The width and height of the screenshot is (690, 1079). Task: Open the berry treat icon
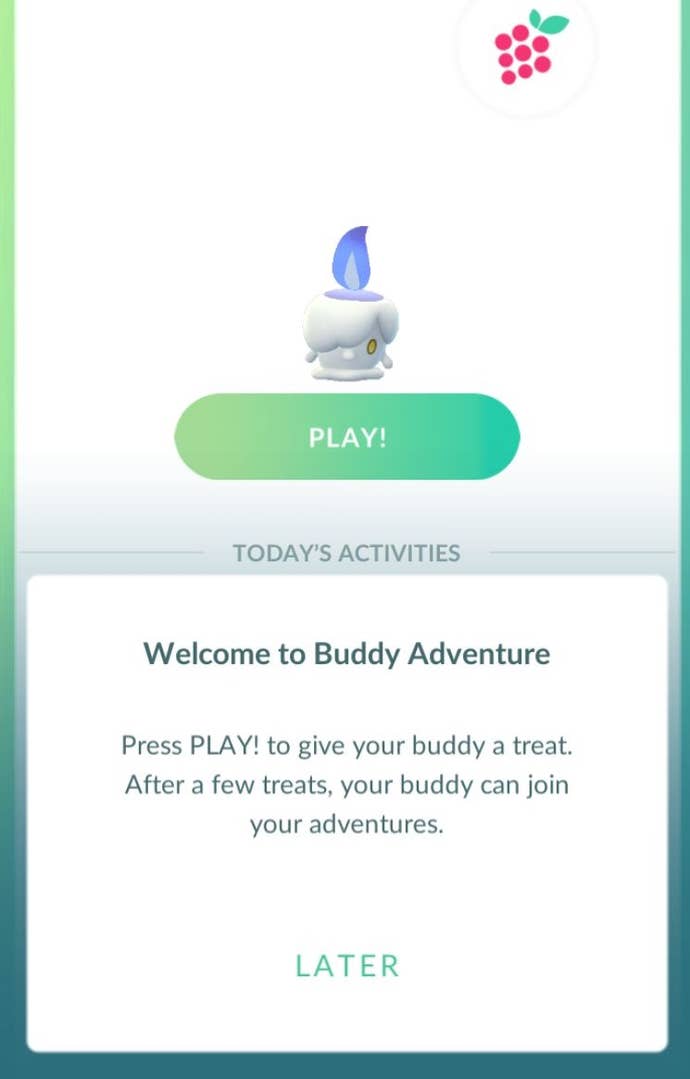(526, 47)
